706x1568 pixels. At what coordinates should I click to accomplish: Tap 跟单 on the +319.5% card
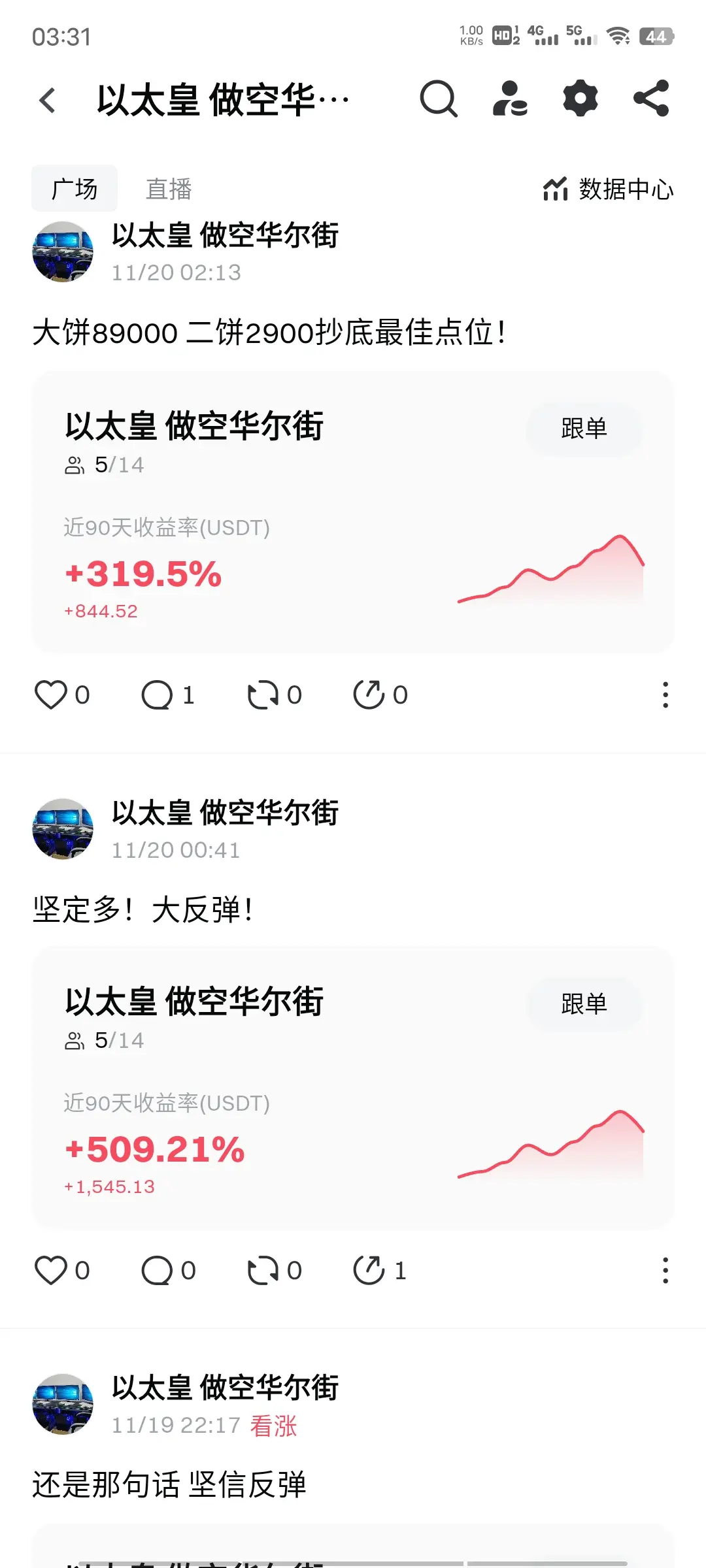584,429
